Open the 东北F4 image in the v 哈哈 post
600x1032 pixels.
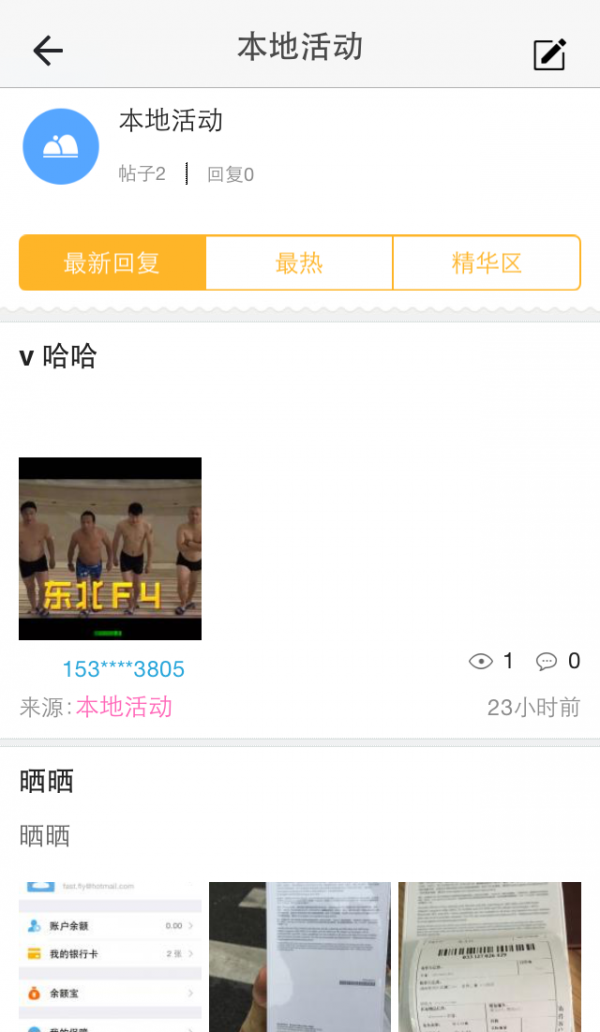pyautogui.click(x=110, y=548)
